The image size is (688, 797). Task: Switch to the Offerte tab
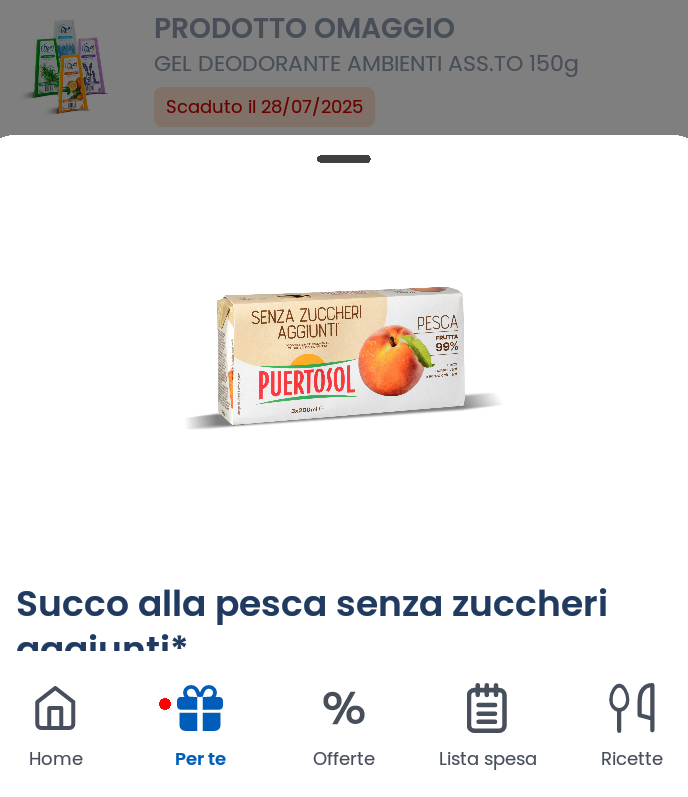[x=344, y=724]
